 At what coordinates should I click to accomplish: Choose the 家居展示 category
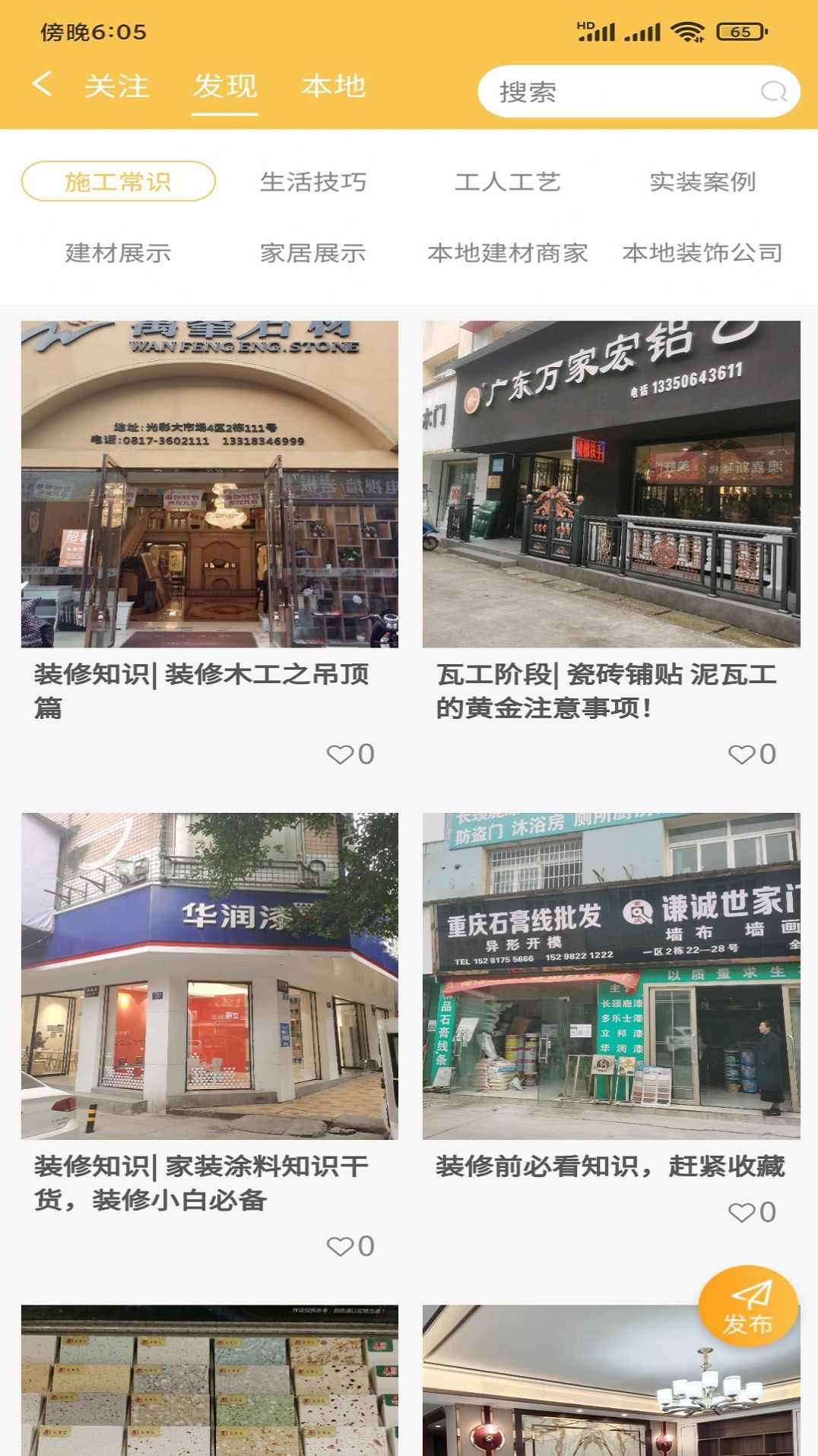[313, 252]
